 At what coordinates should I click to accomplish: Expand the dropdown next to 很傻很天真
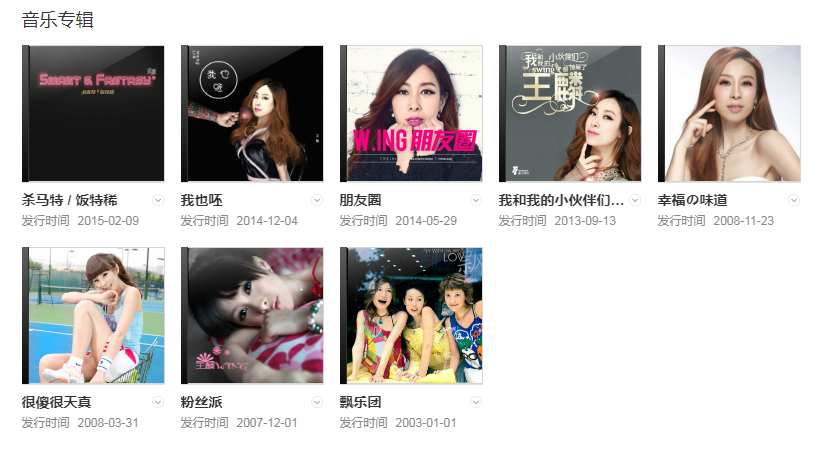tap(158, 402)
